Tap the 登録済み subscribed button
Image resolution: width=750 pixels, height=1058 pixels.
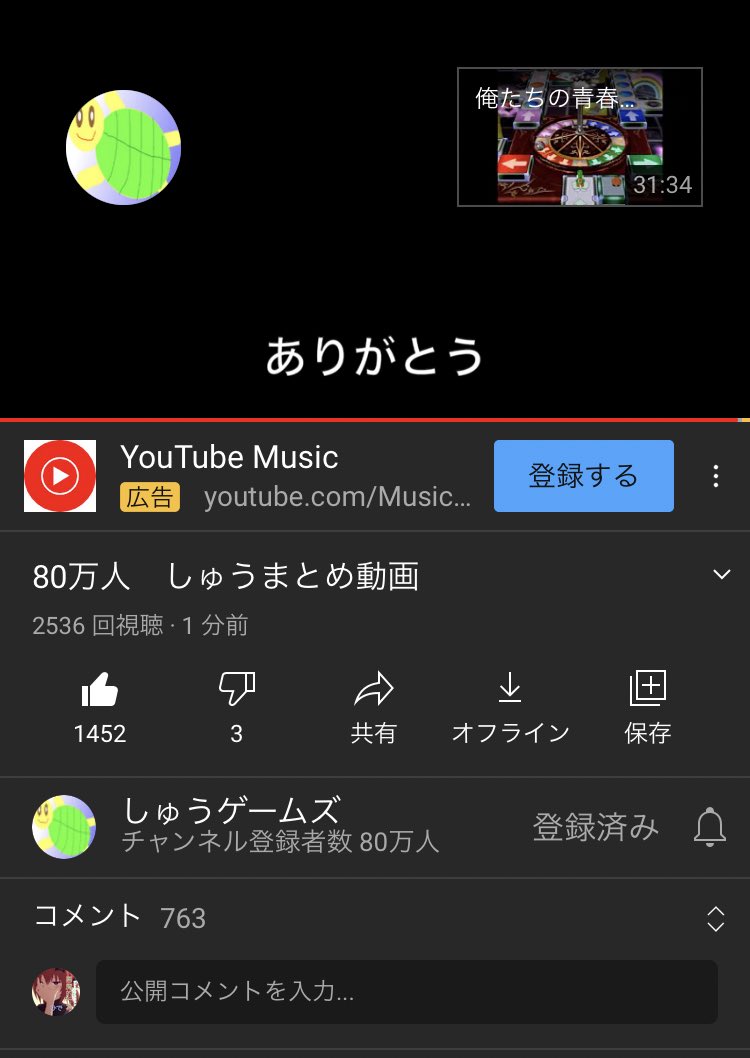click(595, 828)
